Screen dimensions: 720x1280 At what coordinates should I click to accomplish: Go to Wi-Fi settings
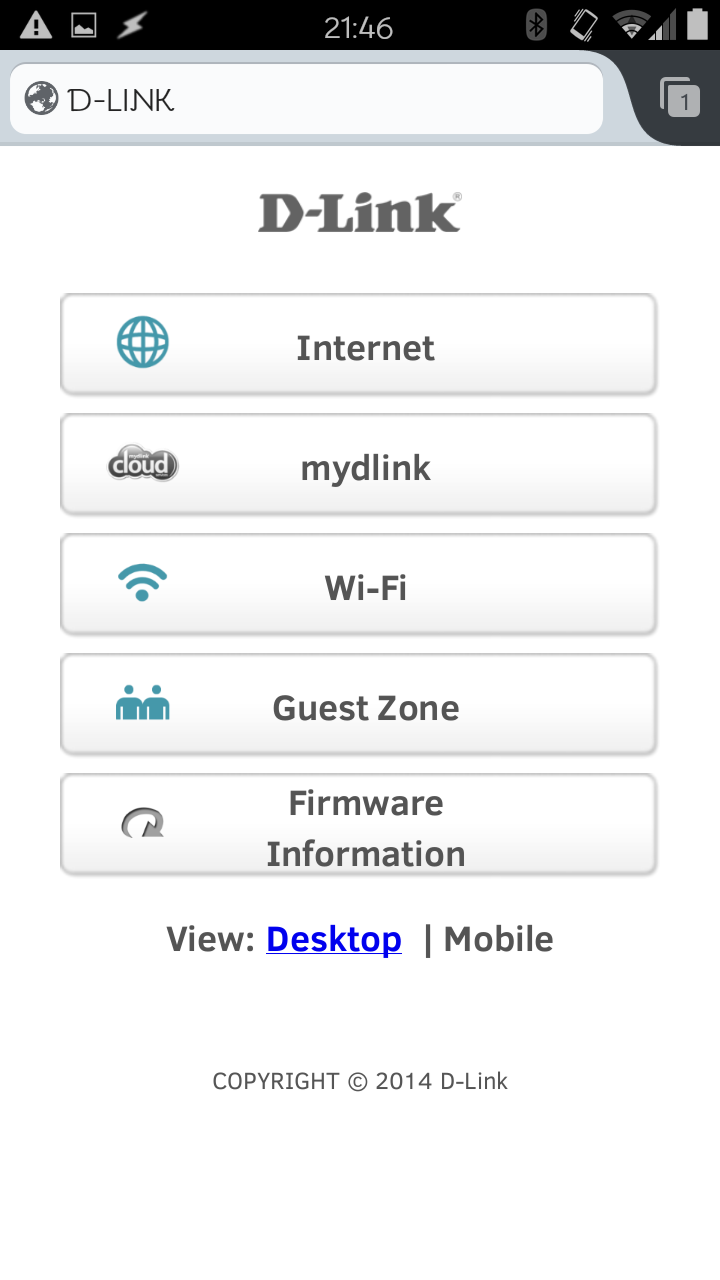[x=358, y=585]
